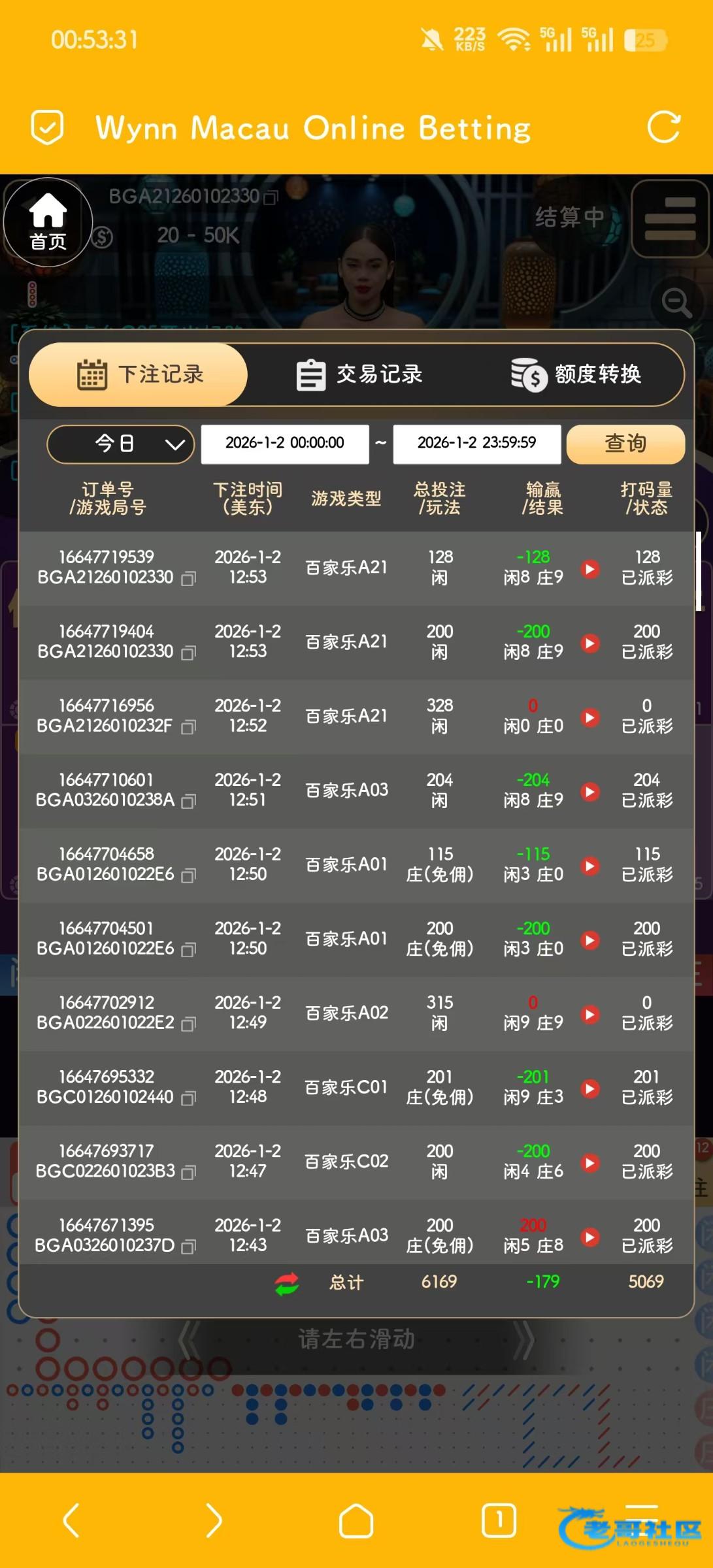This screenshot has width=713, height=1568.
Task: Expand the 今日 date range dropdown
Action: point(121,444)
